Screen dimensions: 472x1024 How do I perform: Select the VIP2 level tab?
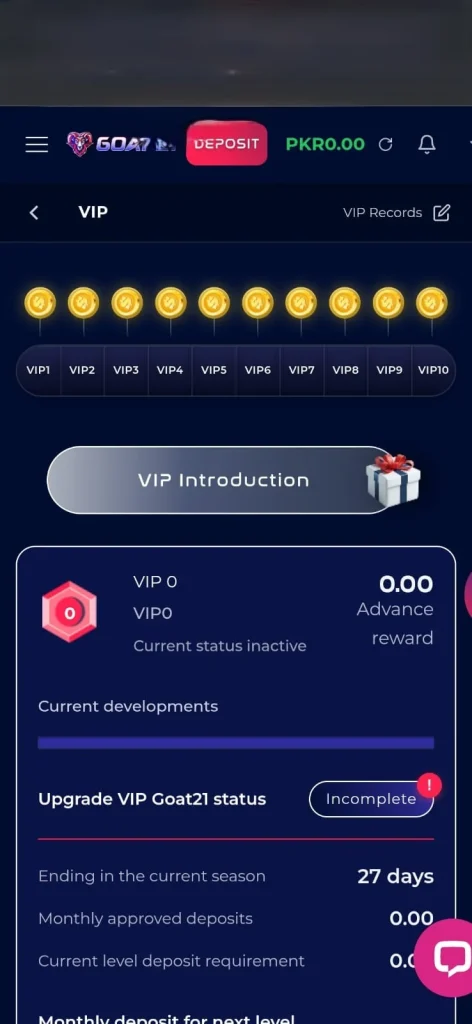[82, 370]
